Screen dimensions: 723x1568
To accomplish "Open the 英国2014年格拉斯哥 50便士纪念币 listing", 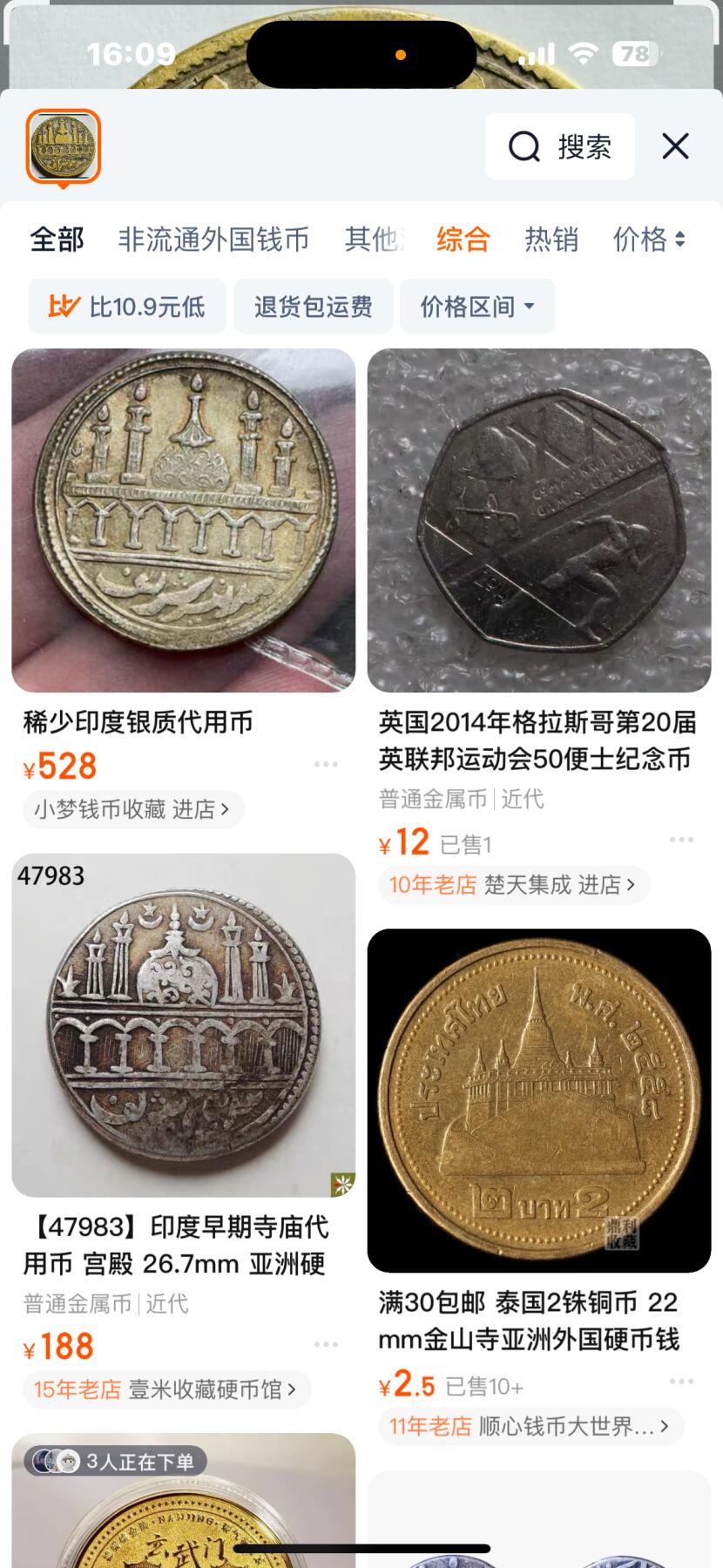I will coord(538,520).
